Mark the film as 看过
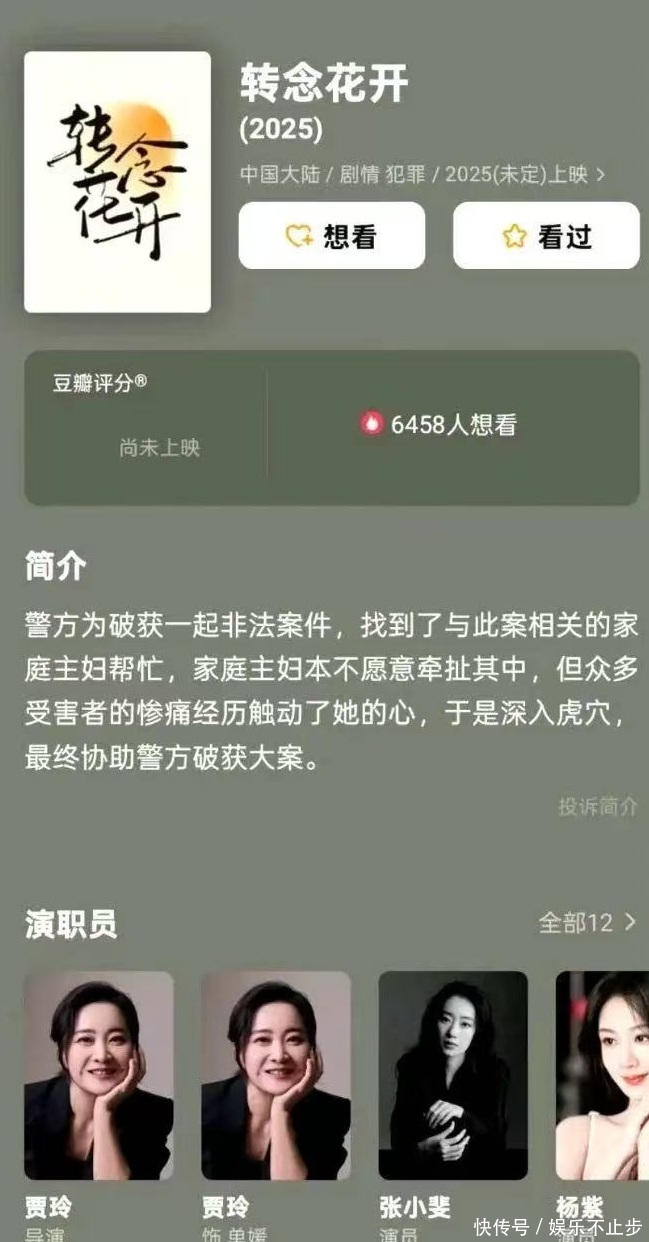 pyautogui.click(x=546, y=236)
